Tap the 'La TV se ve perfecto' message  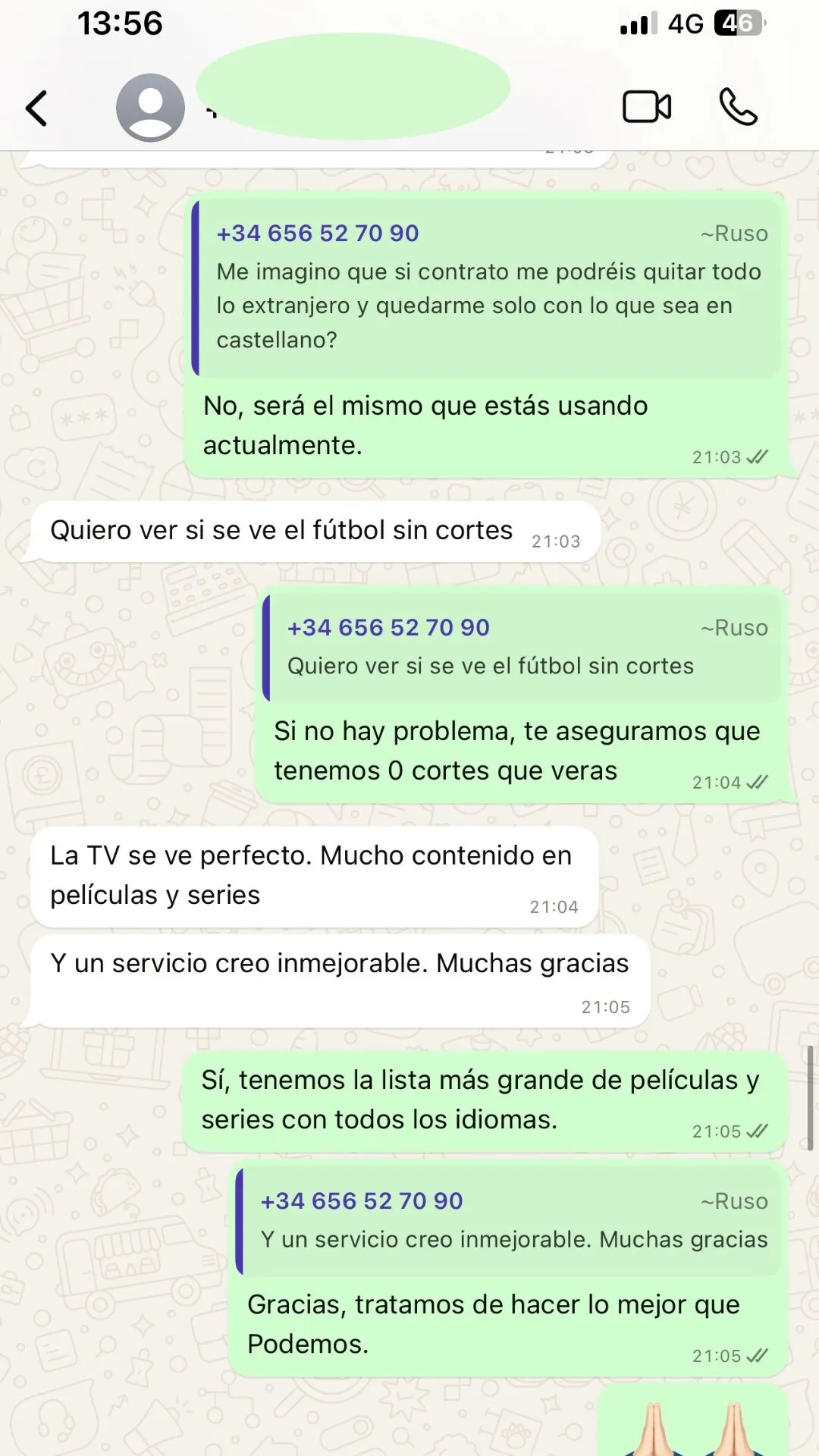coord(309,876)
